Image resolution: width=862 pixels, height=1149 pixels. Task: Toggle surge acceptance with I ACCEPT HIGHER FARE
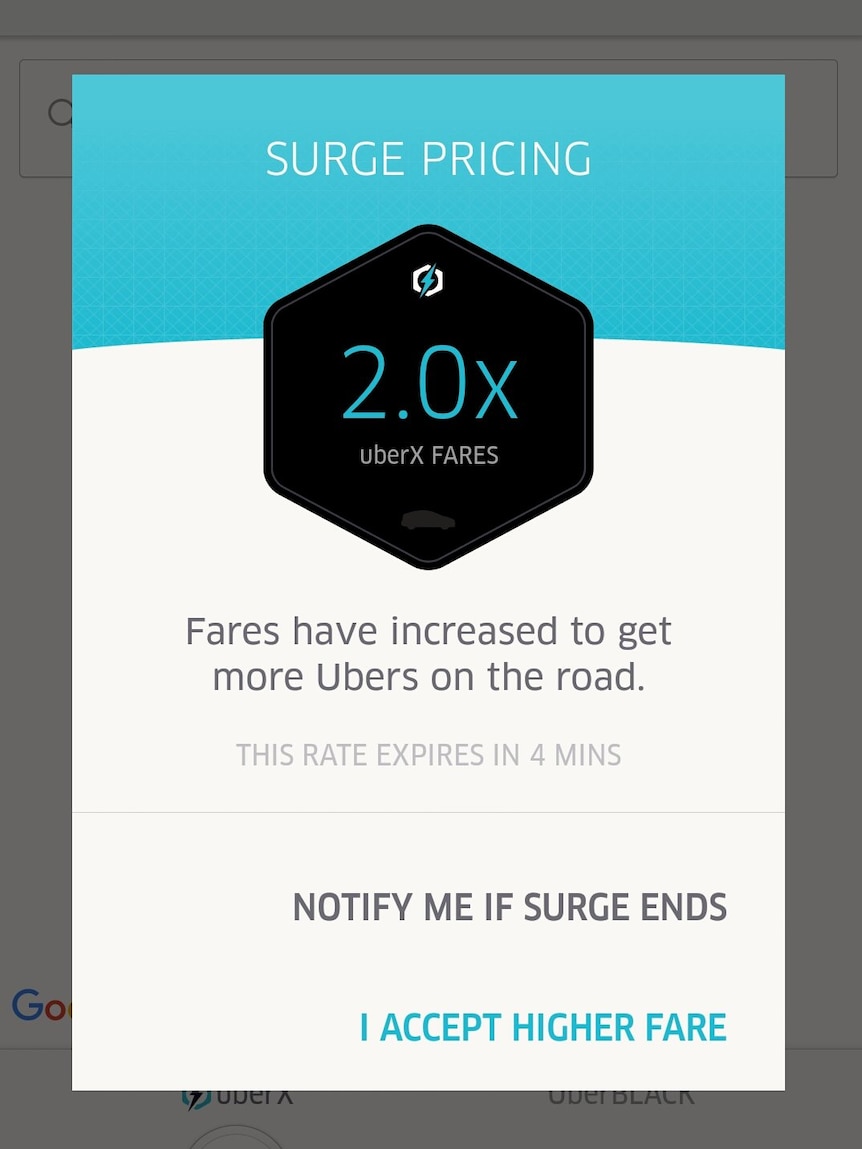tap(542, 1026)
